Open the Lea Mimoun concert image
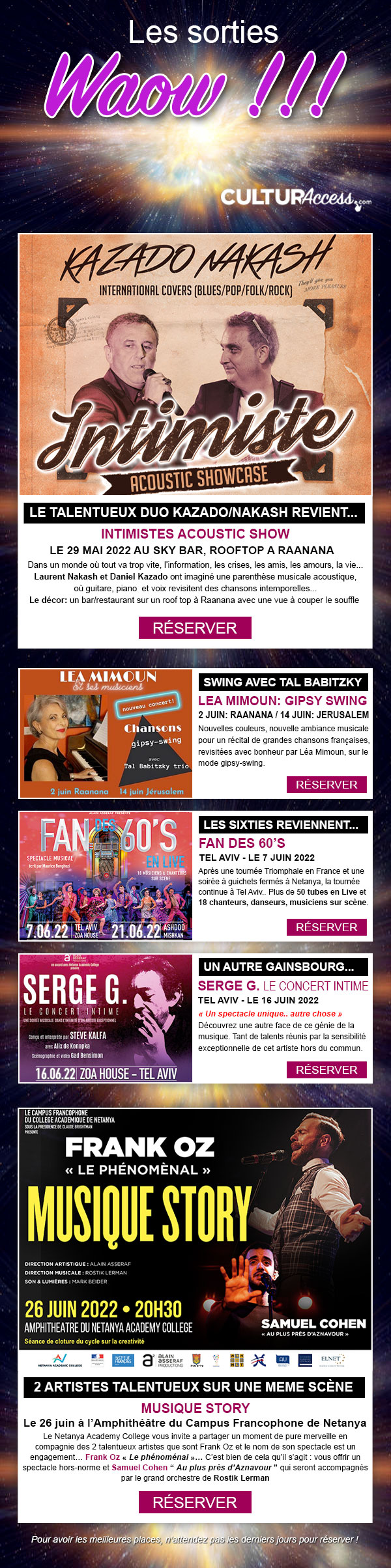Screen dimensions: 391x1568 tap(106, 733)
